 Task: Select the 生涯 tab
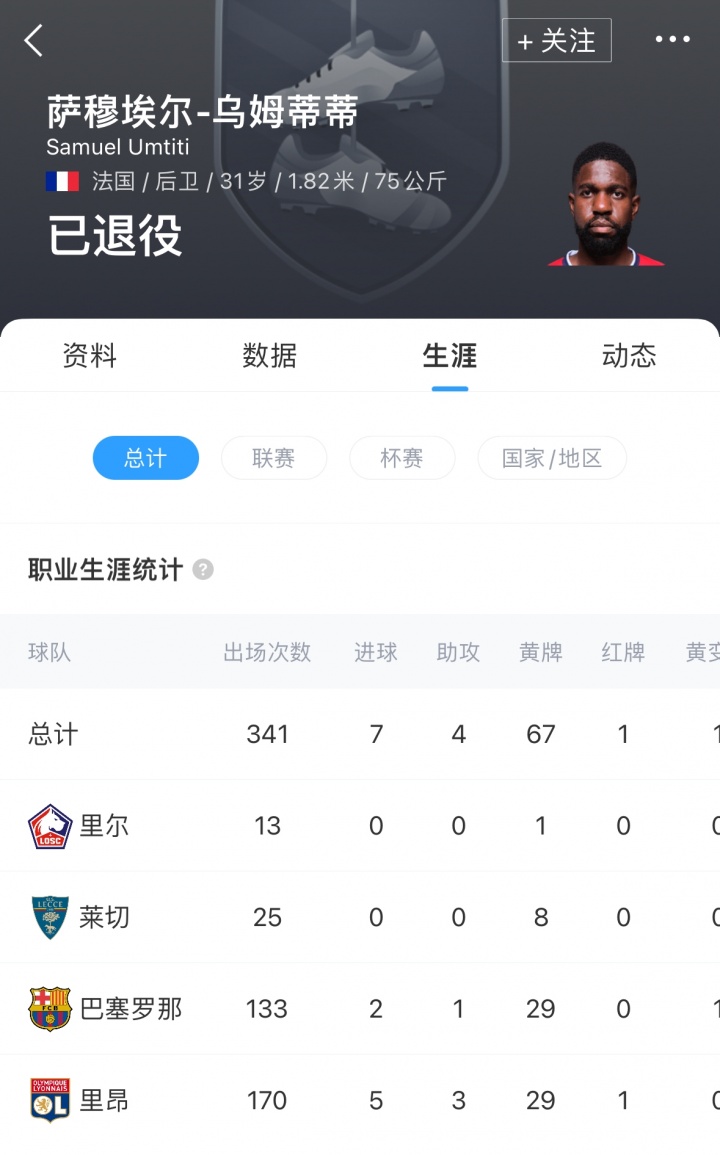[x=450, y=356]
